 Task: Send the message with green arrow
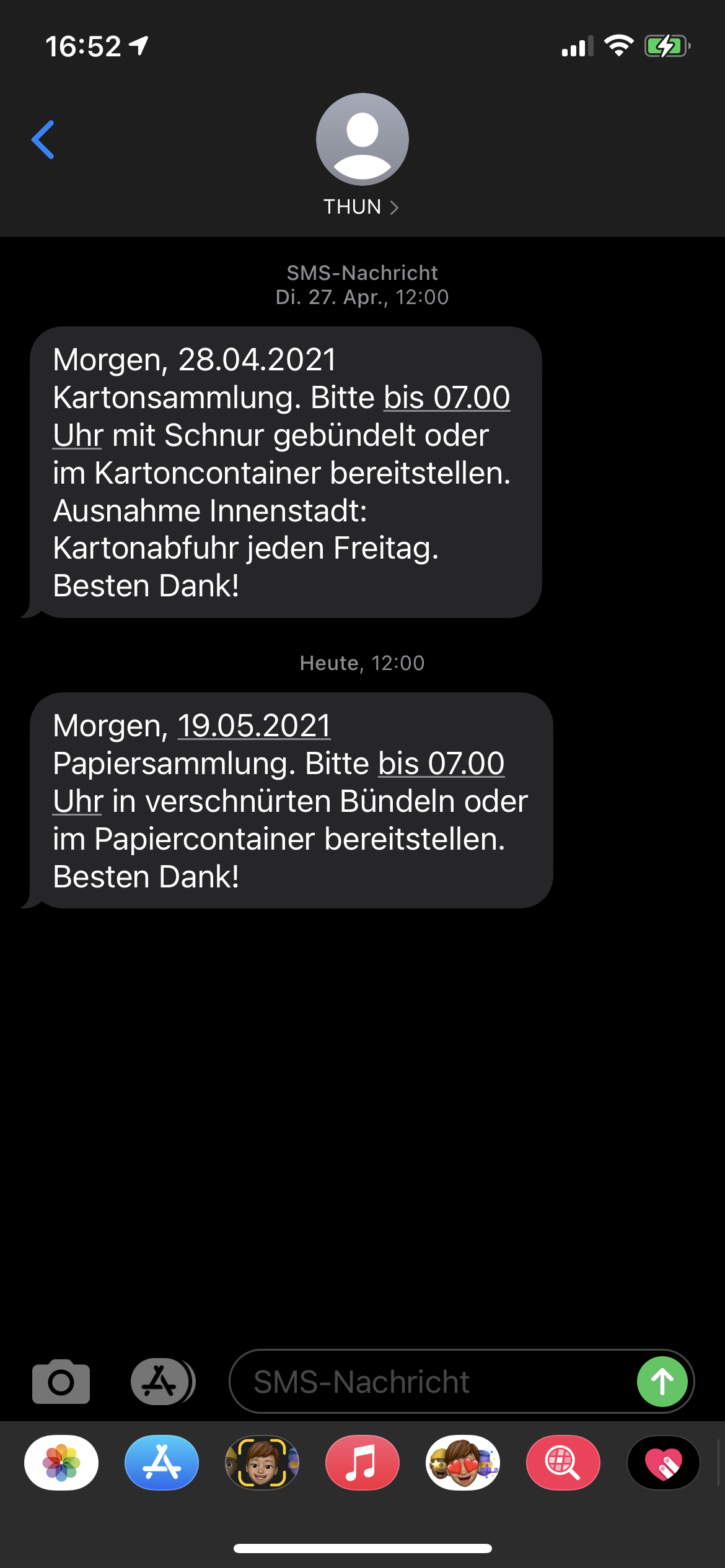pos(662,1382)
